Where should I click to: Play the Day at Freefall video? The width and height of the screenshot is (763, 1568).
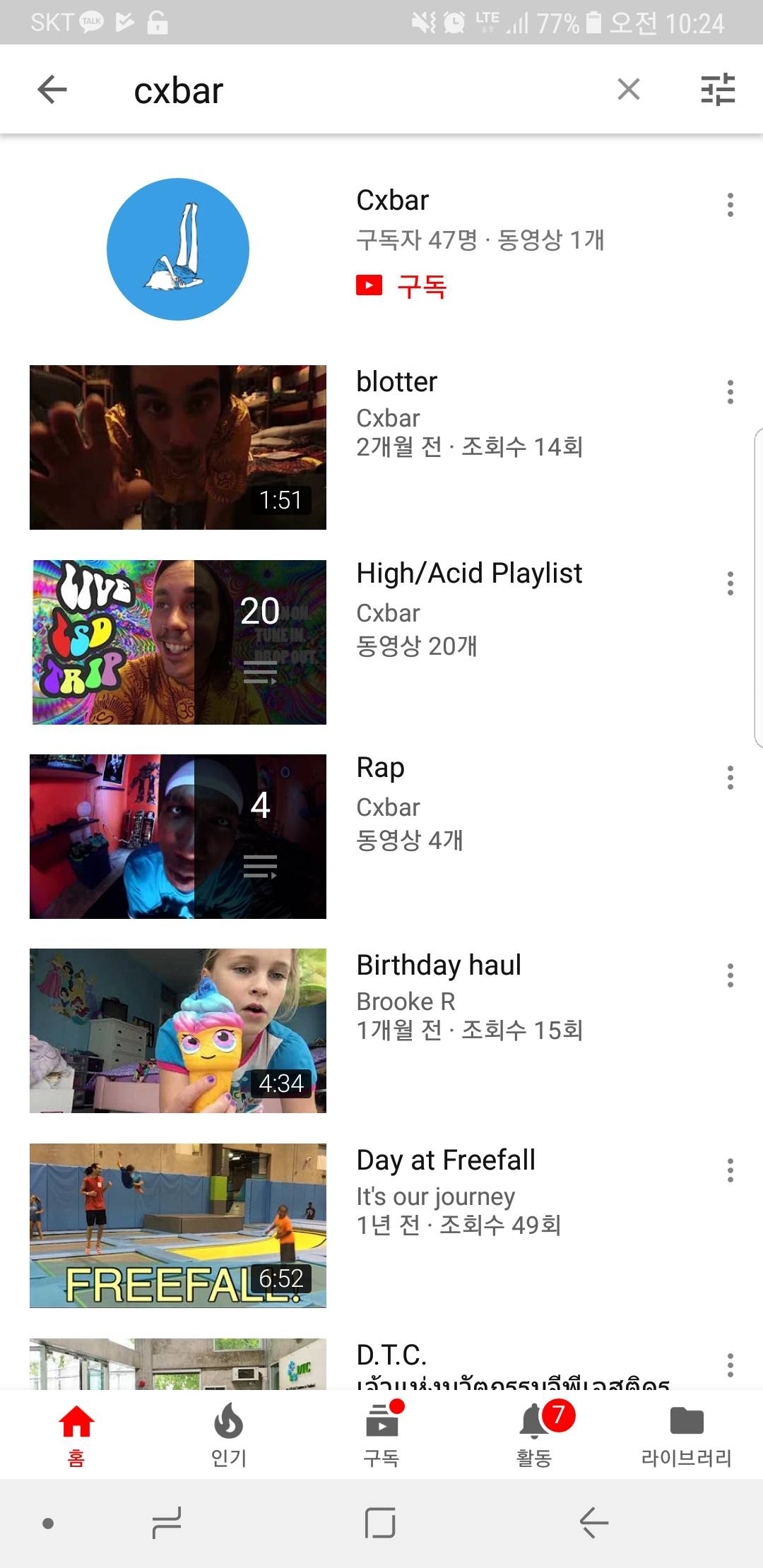178,1225
